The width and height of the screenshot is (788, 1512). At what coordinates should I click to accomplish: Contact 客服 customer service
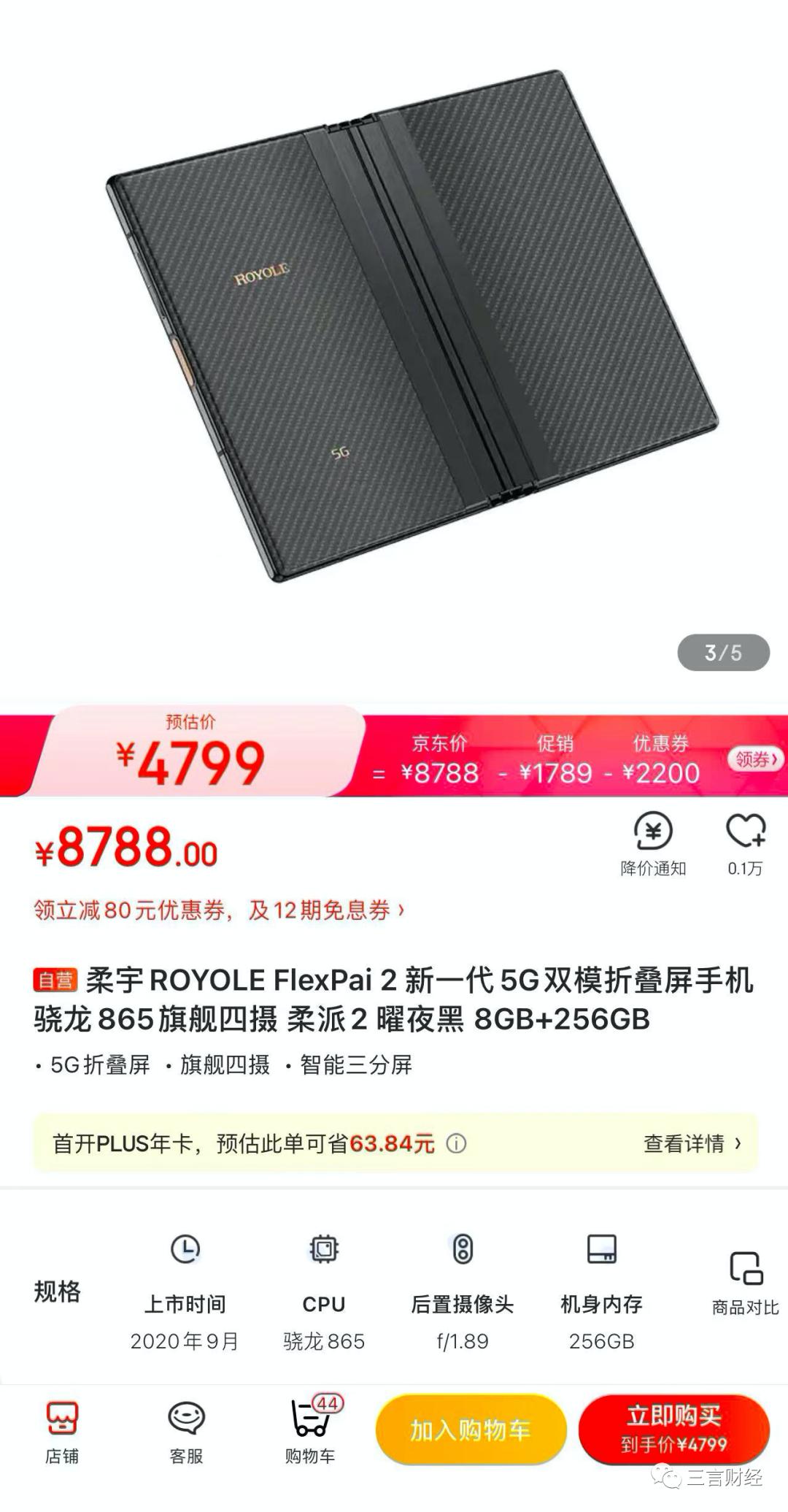coord(186,1432)
